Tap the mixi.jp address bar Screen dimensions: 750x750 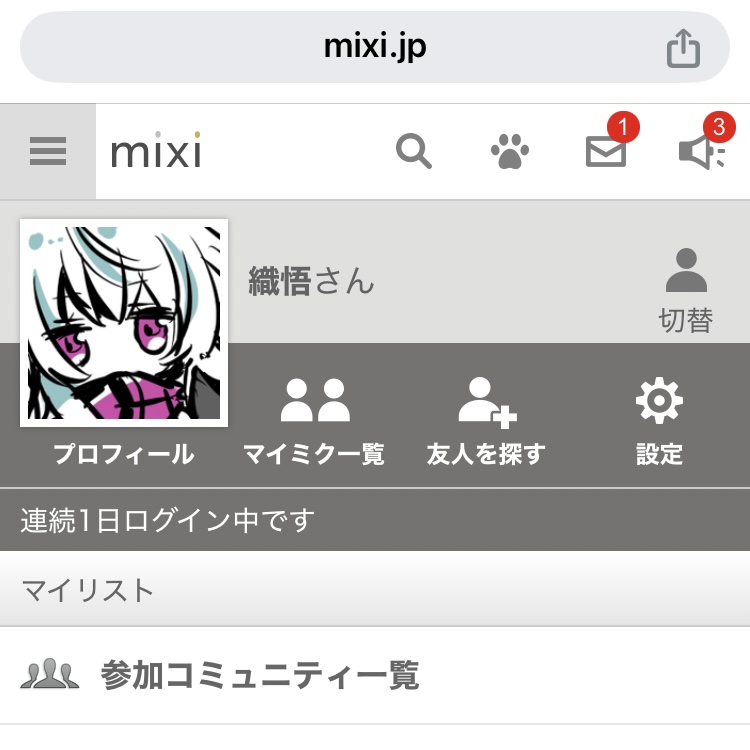tap(375, 47)
